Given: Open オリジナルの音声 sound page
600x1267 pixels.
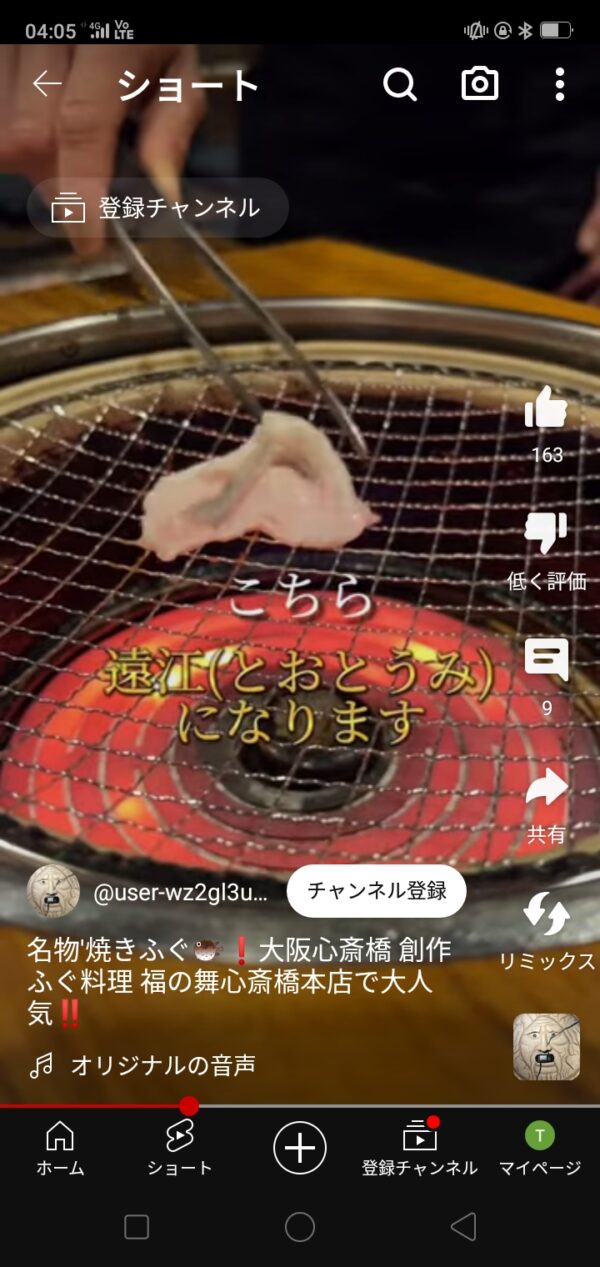Looking at the screenshot, I should (x=162, y=1066).
